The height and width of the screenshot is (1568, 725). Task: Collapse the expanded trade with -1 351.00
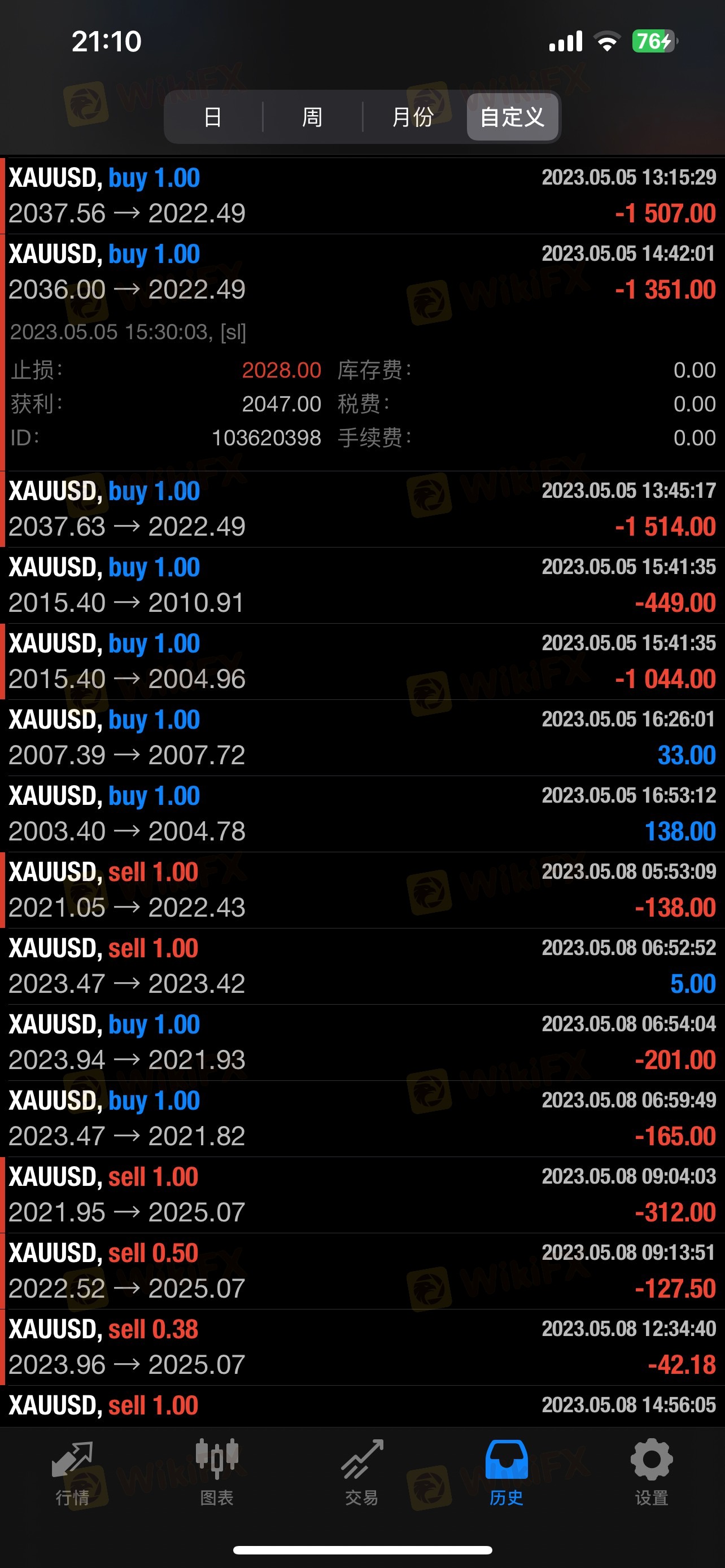362,352
